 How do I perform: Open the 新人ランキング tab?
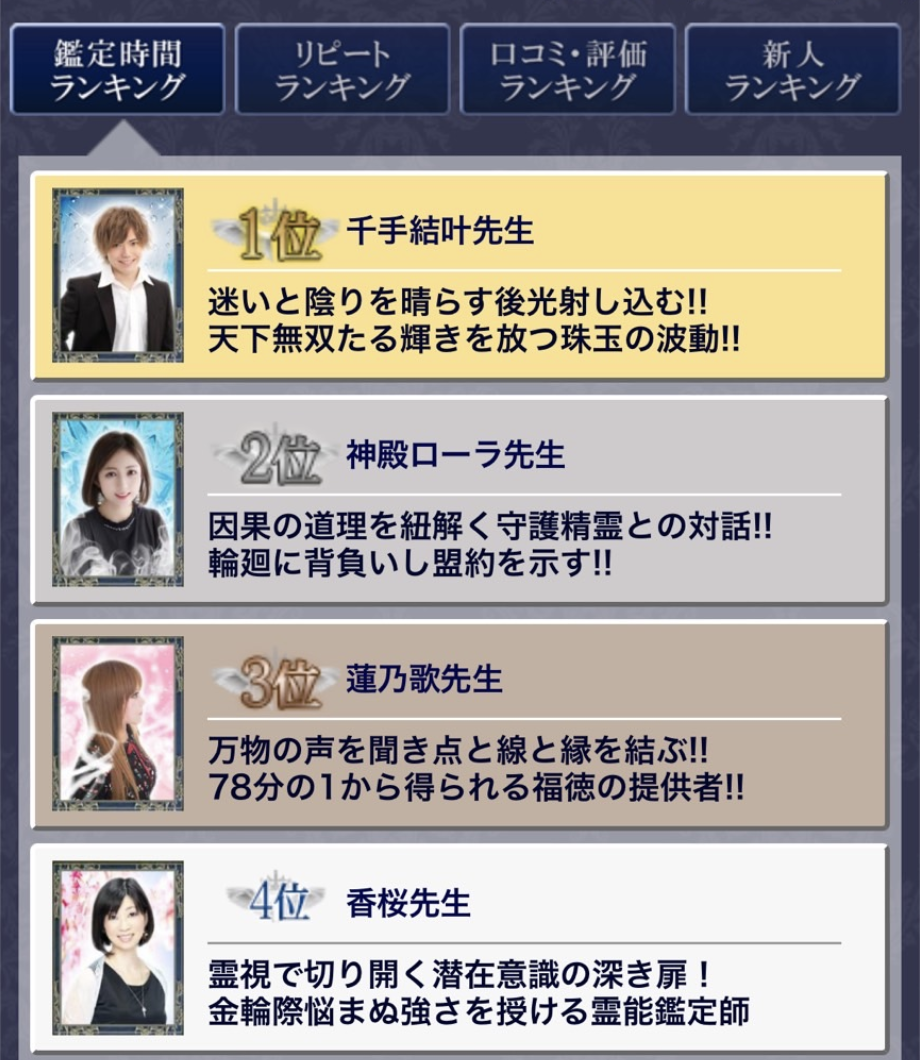pyautogui.click(x=792, y=70)
